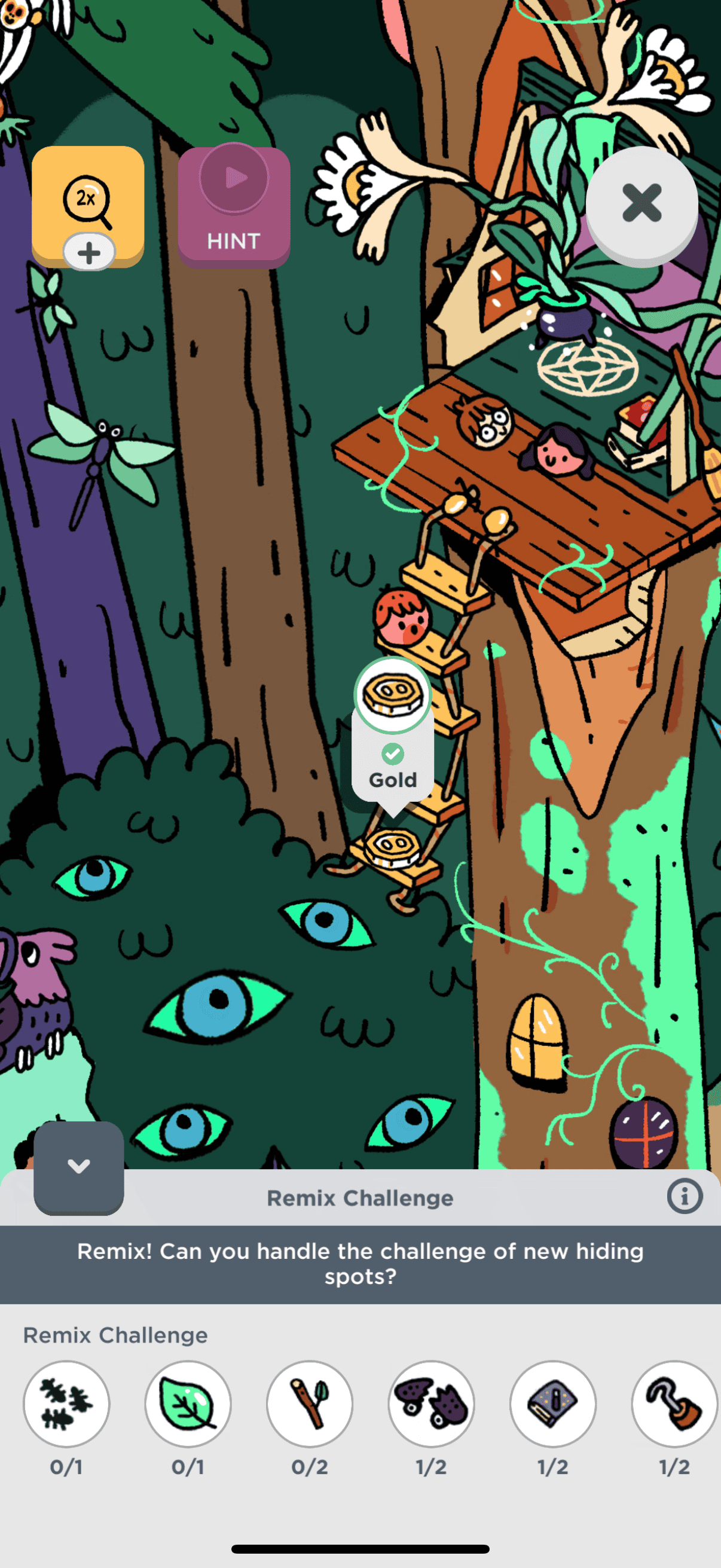Select the twig item marked 0/2

click(x=310, y=1404)
